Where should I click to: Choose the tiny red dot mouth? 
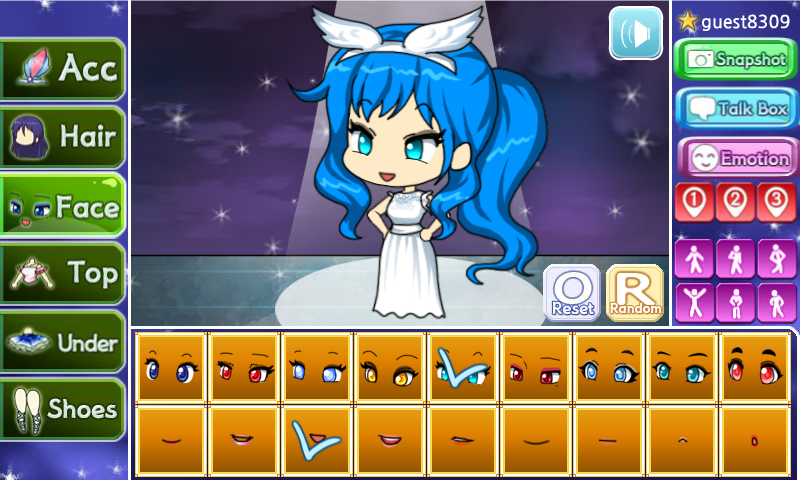click(x=755, y=441)
